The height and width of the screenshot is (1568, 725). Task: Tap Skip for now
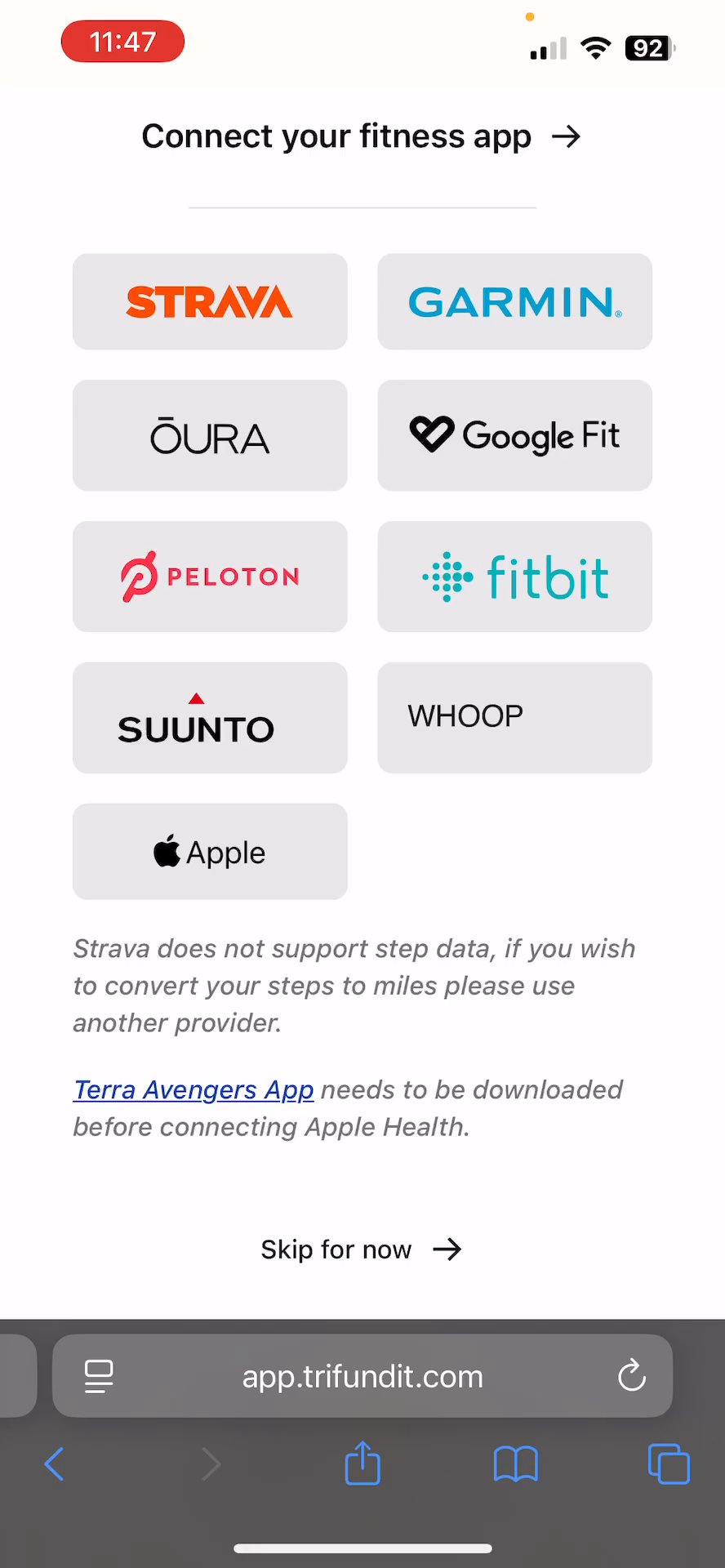361,1249
